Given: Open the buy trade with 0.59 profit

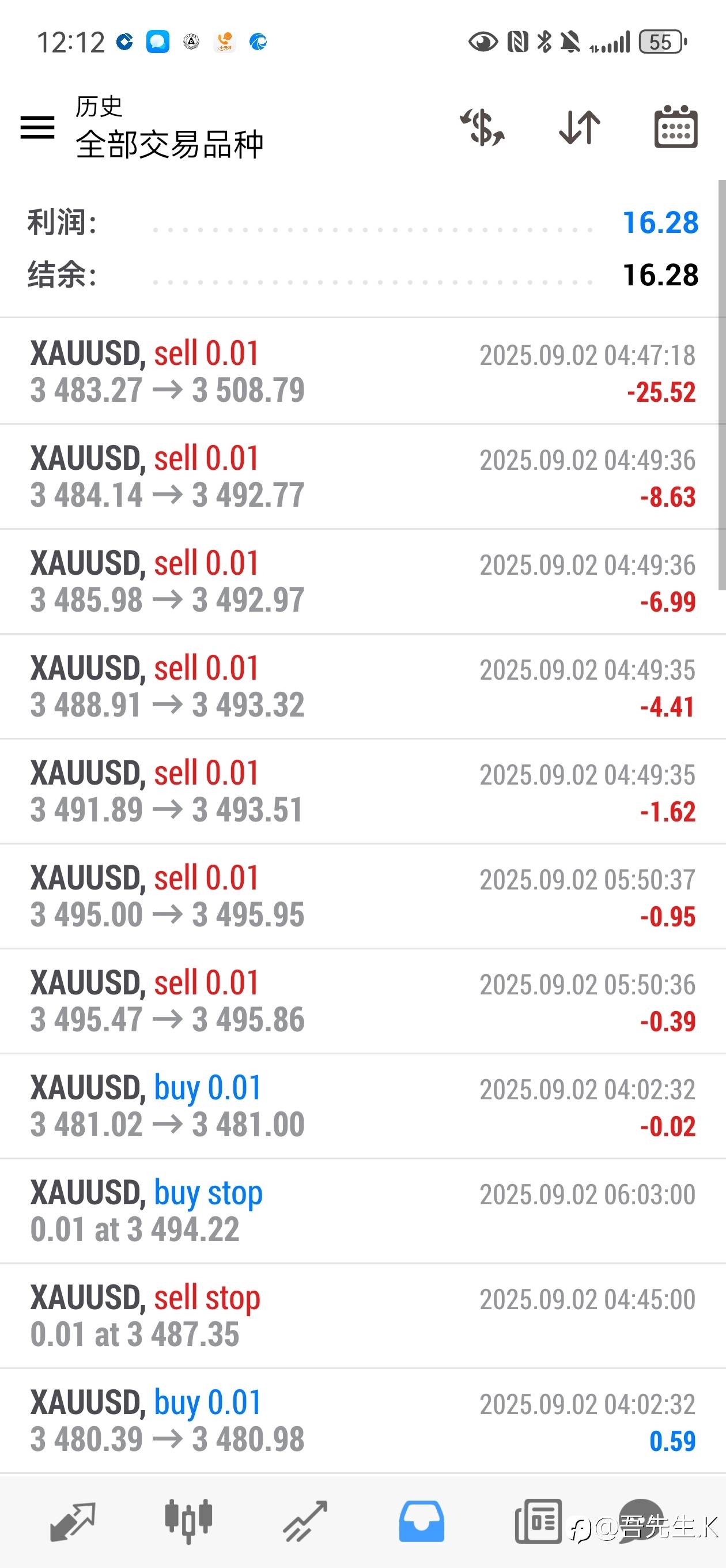Looking at the screenshot, I should pos(362,1422).
